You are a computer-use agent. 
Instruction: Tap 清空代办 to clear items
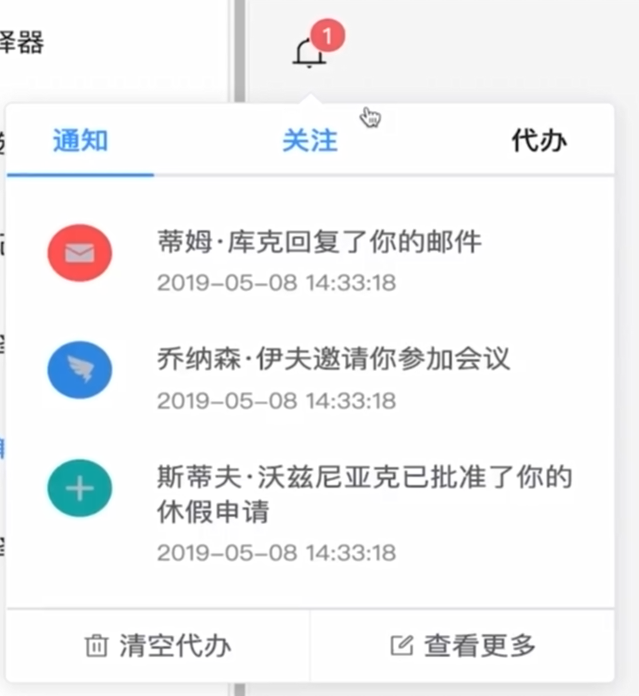tap(159, 646)
